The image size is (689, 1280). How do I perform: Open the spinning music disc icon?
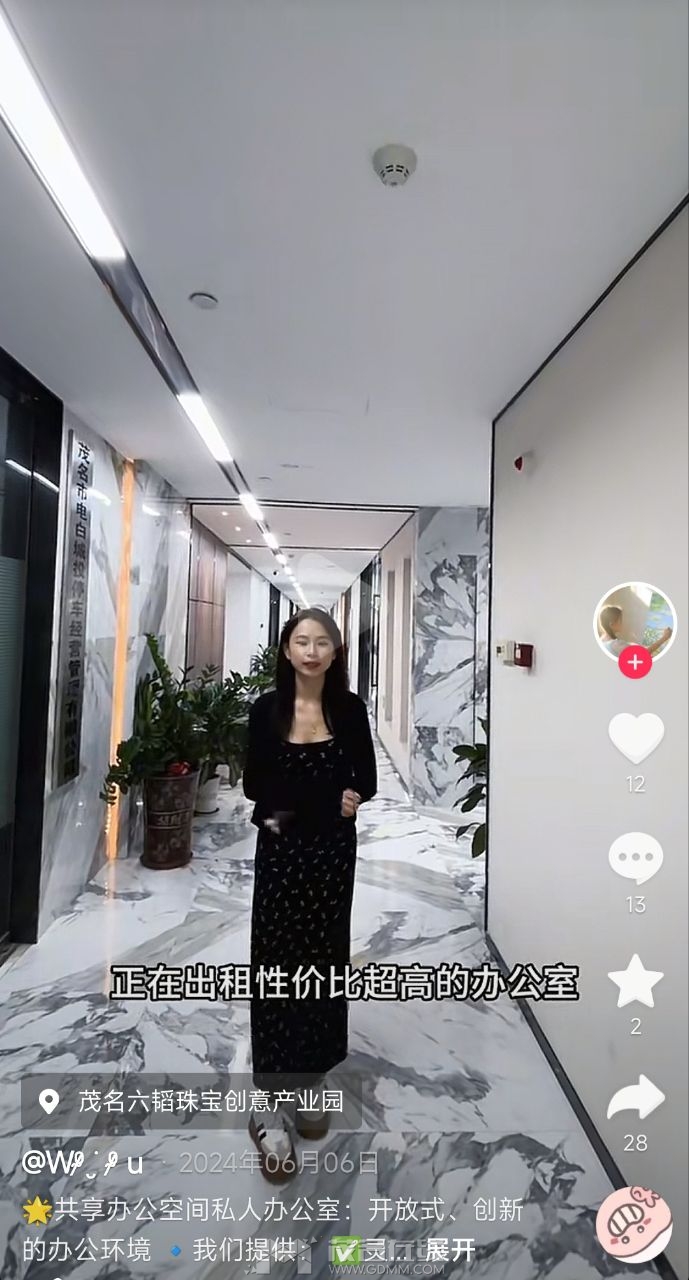(634, 1224)
